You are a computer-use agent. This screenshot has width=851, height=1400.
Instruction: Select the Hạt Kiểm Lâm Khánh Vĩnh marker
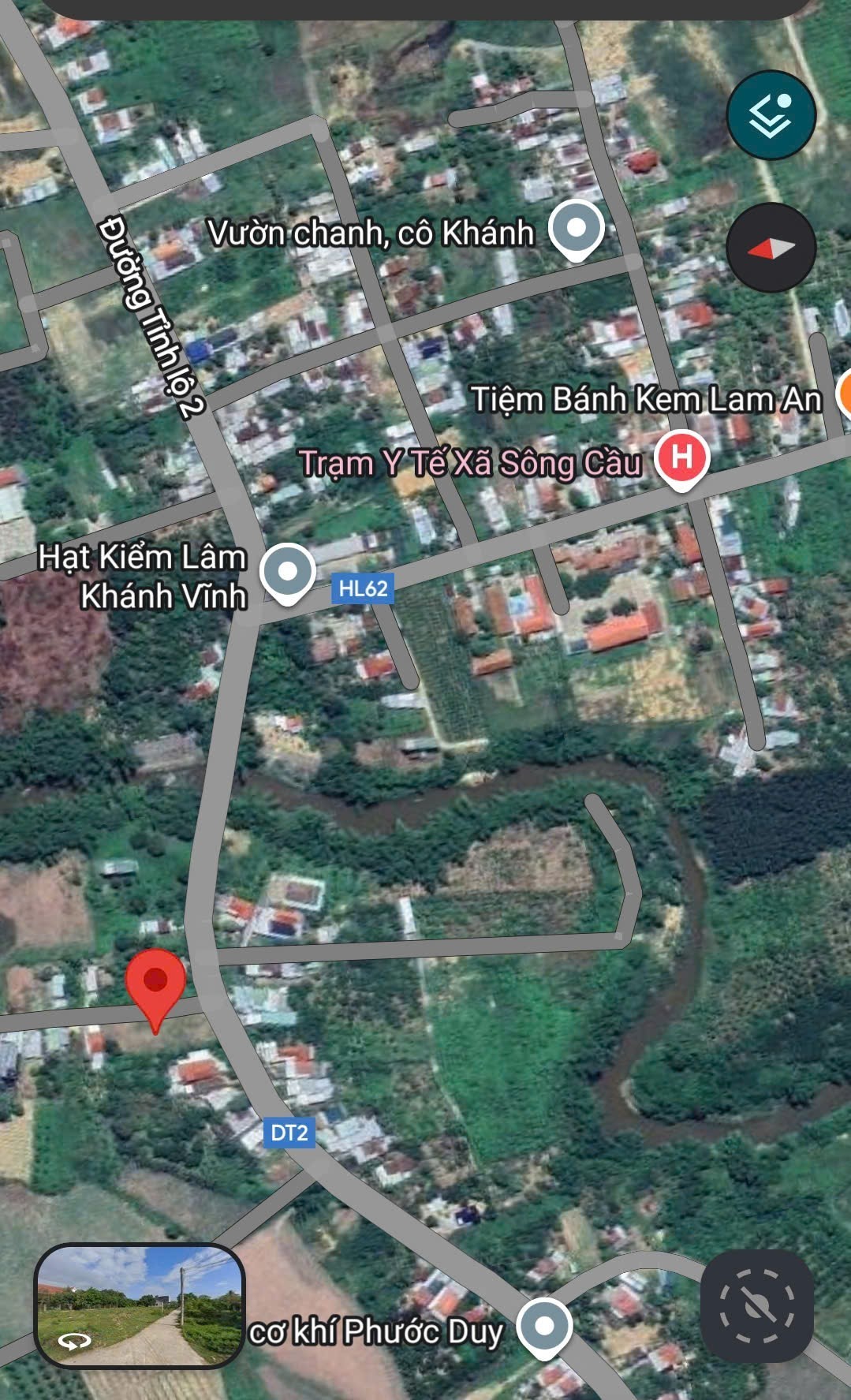[287, 572]
